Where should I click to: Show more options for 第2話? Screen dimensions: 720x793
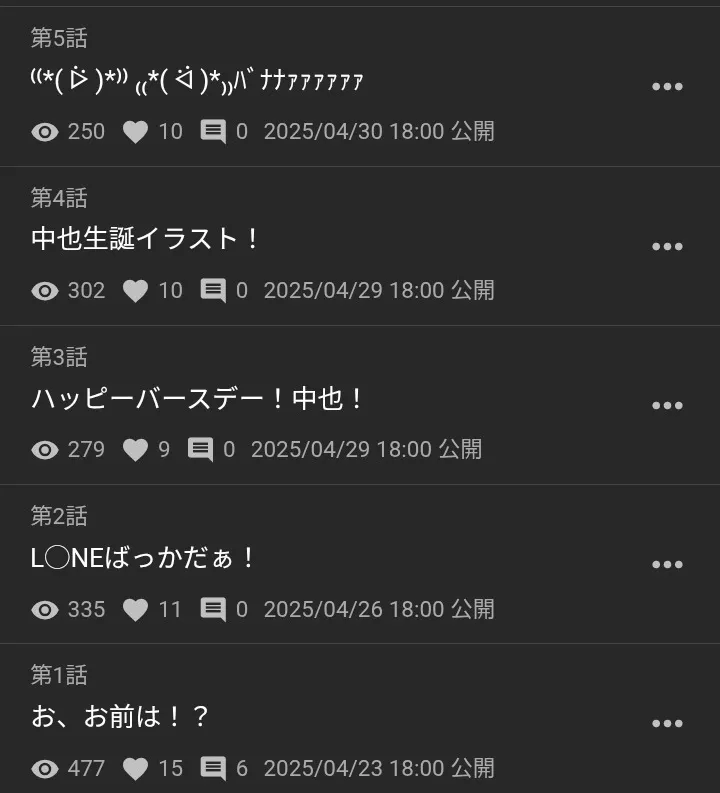(x=667, y=564)
